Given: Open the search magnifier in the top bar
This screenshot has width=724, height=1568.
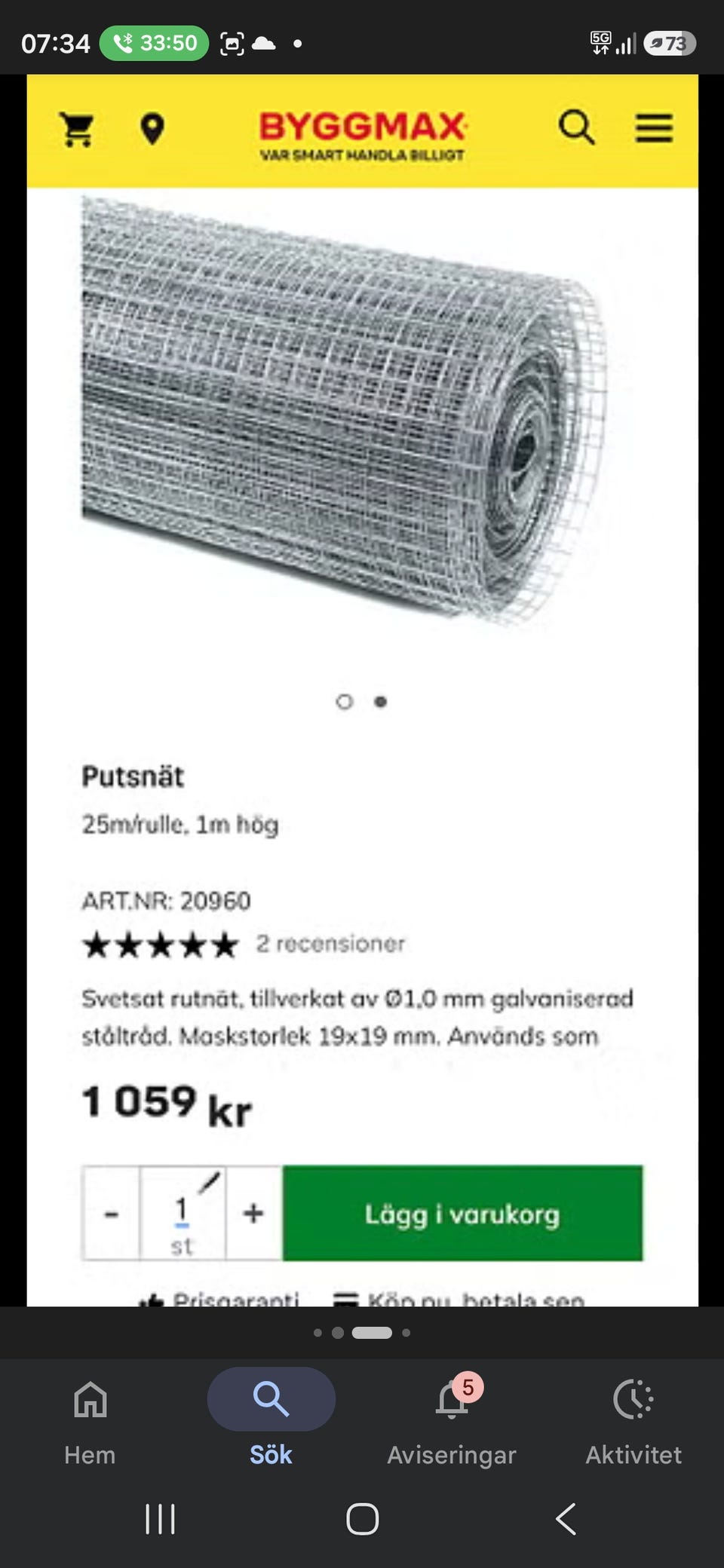Looking at the screenshot, I should coord(576,127).
